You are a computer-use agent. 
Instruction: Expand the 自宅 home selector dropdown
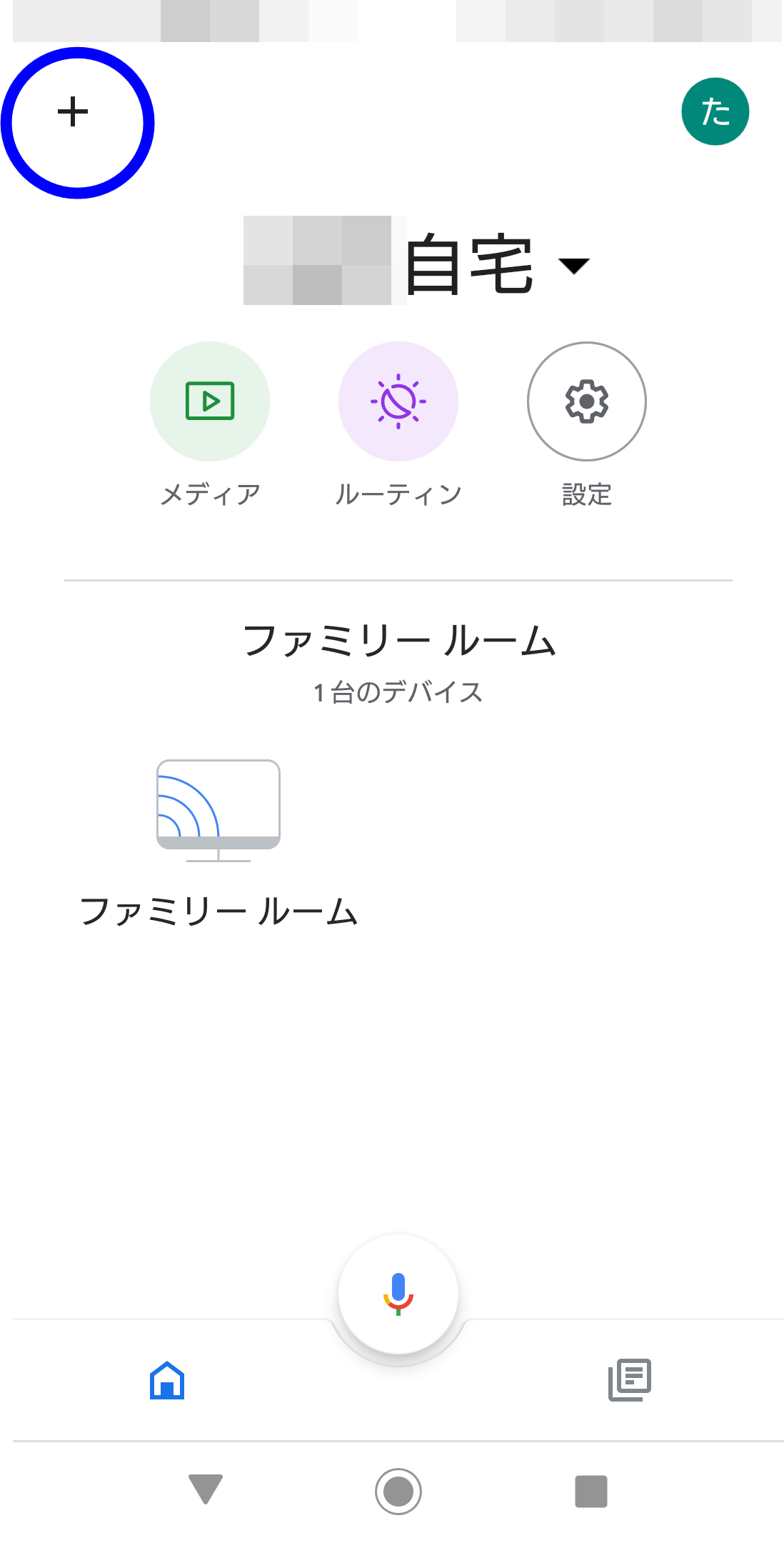[x=573, y=266]
